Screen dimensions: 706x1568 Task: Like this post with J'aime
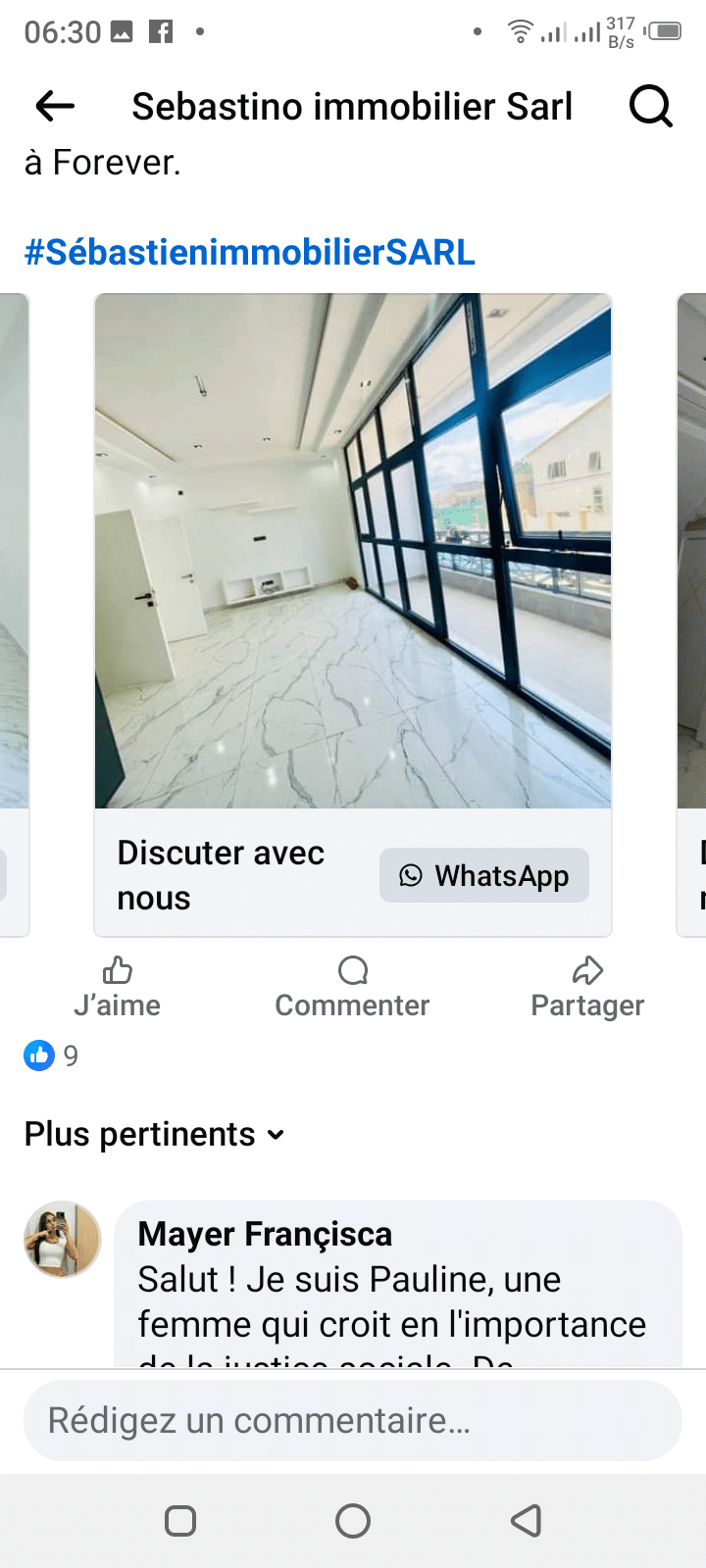(x=118, y=988)
